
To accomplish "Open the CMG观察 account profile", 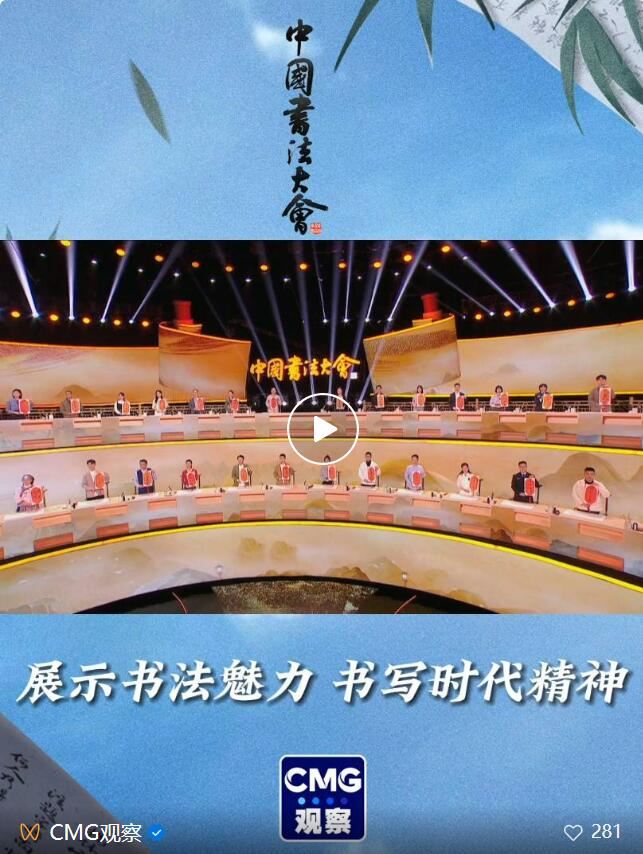I will point(95,832).
